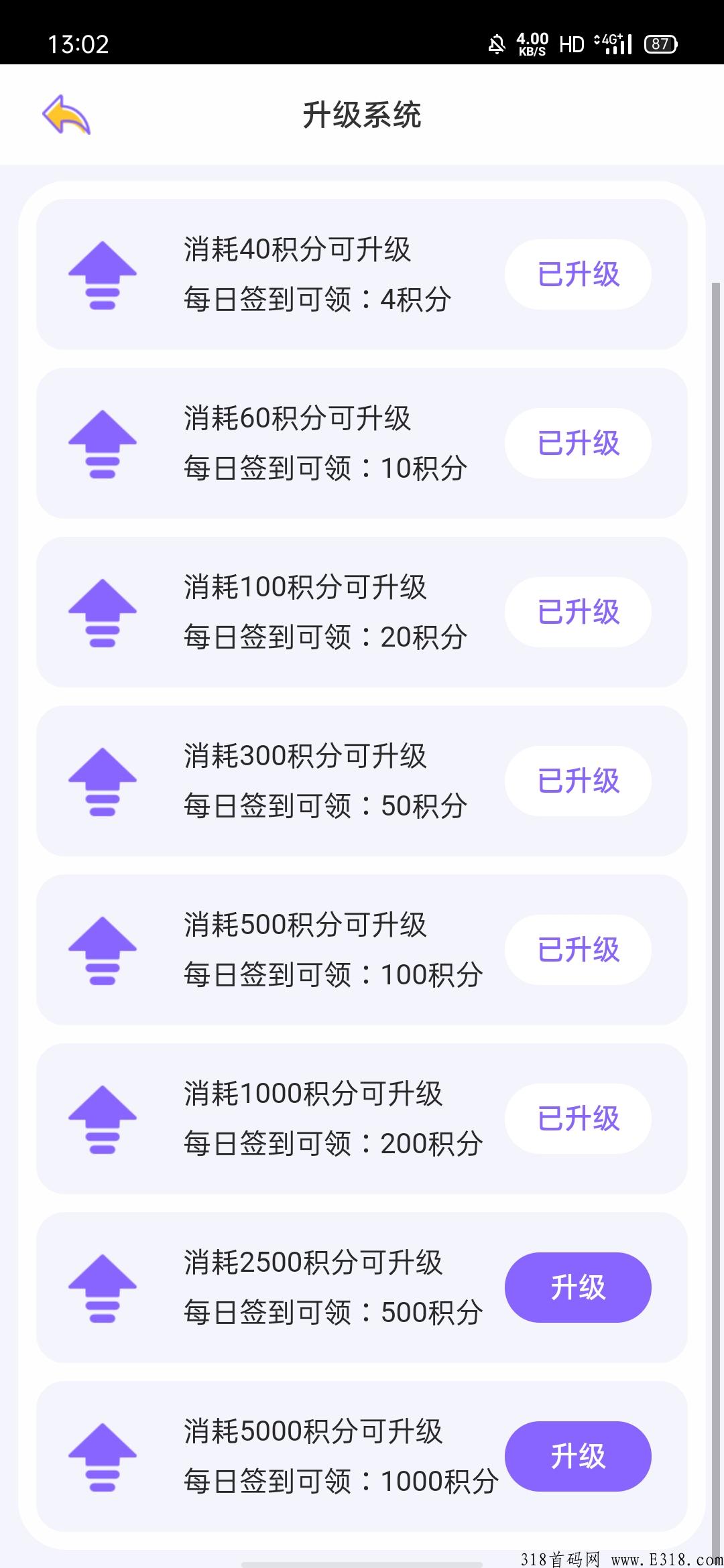Tap 已升级 on the 40积分 level
This screenshot has height=1568, width=724.
[578, 274]
